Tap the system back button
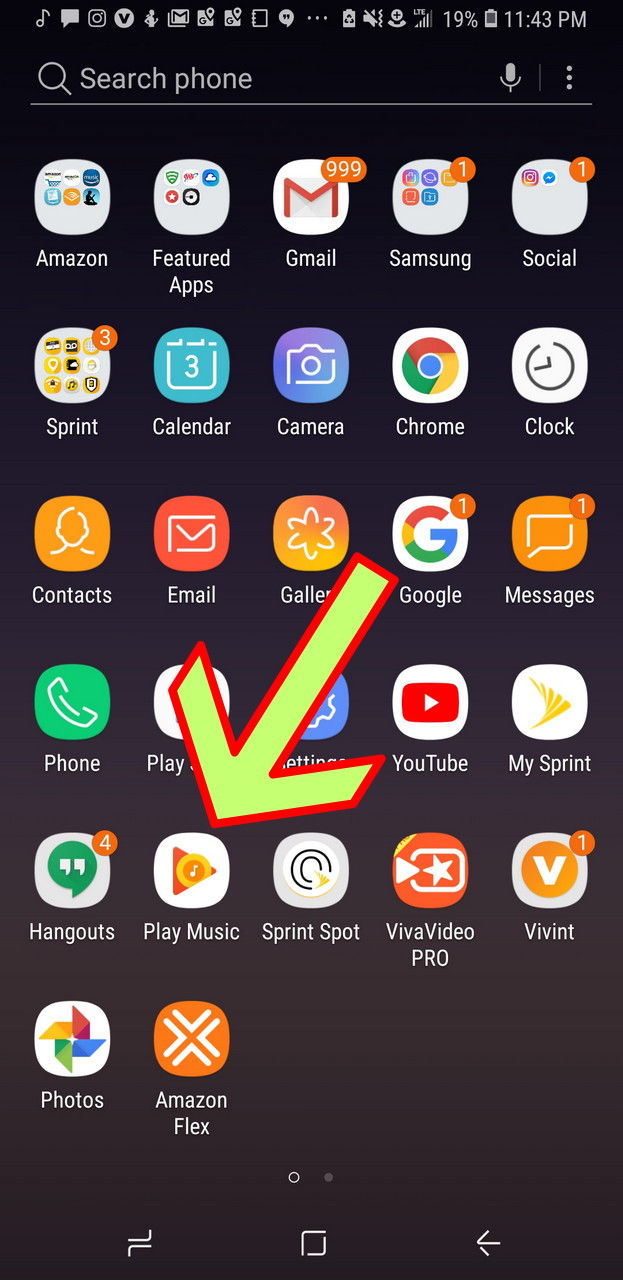This screenshot has height=1280, width=623. tap(488, 1243)
